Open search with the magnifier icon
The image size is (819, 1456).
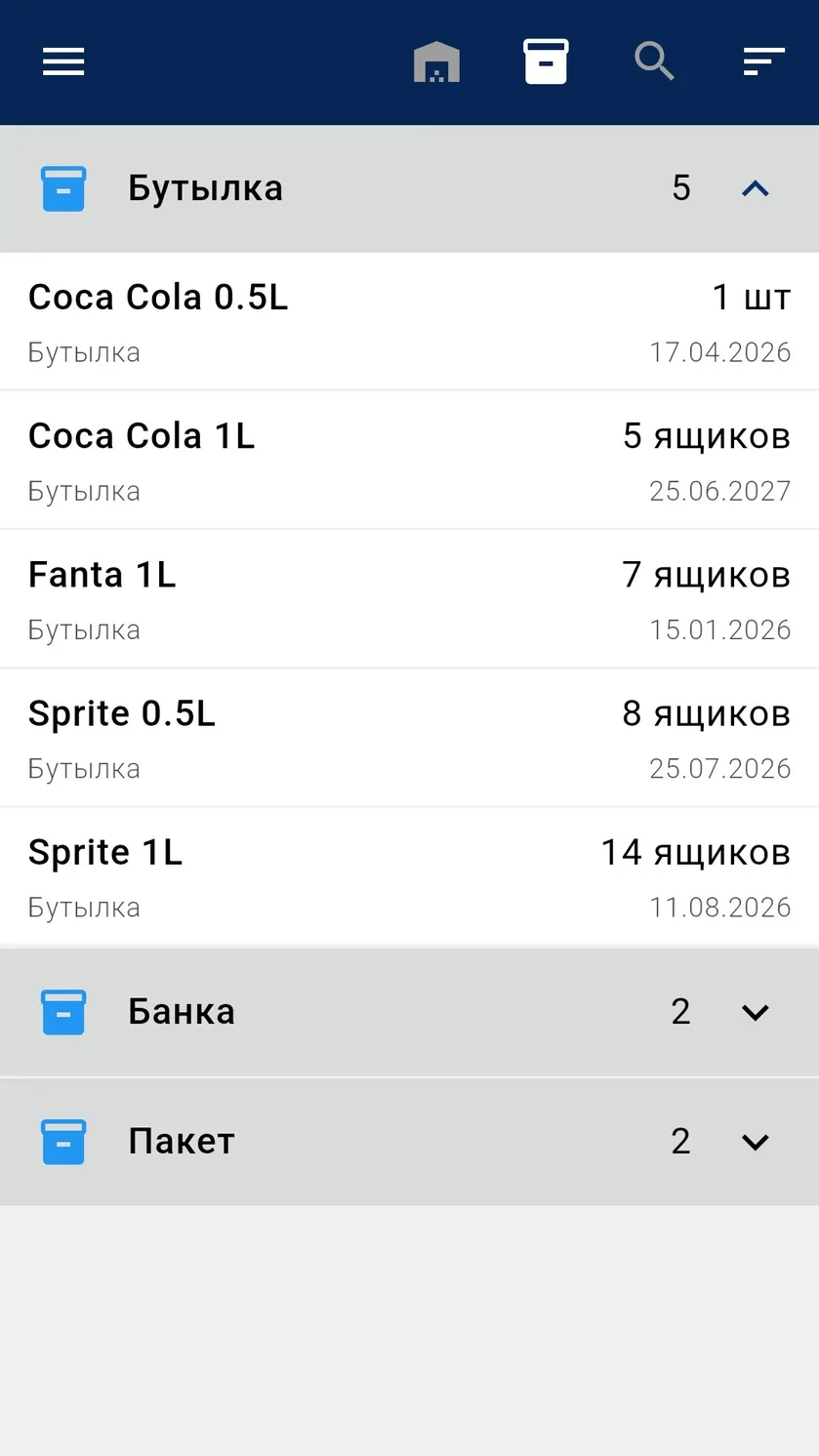tap(655, 62)
